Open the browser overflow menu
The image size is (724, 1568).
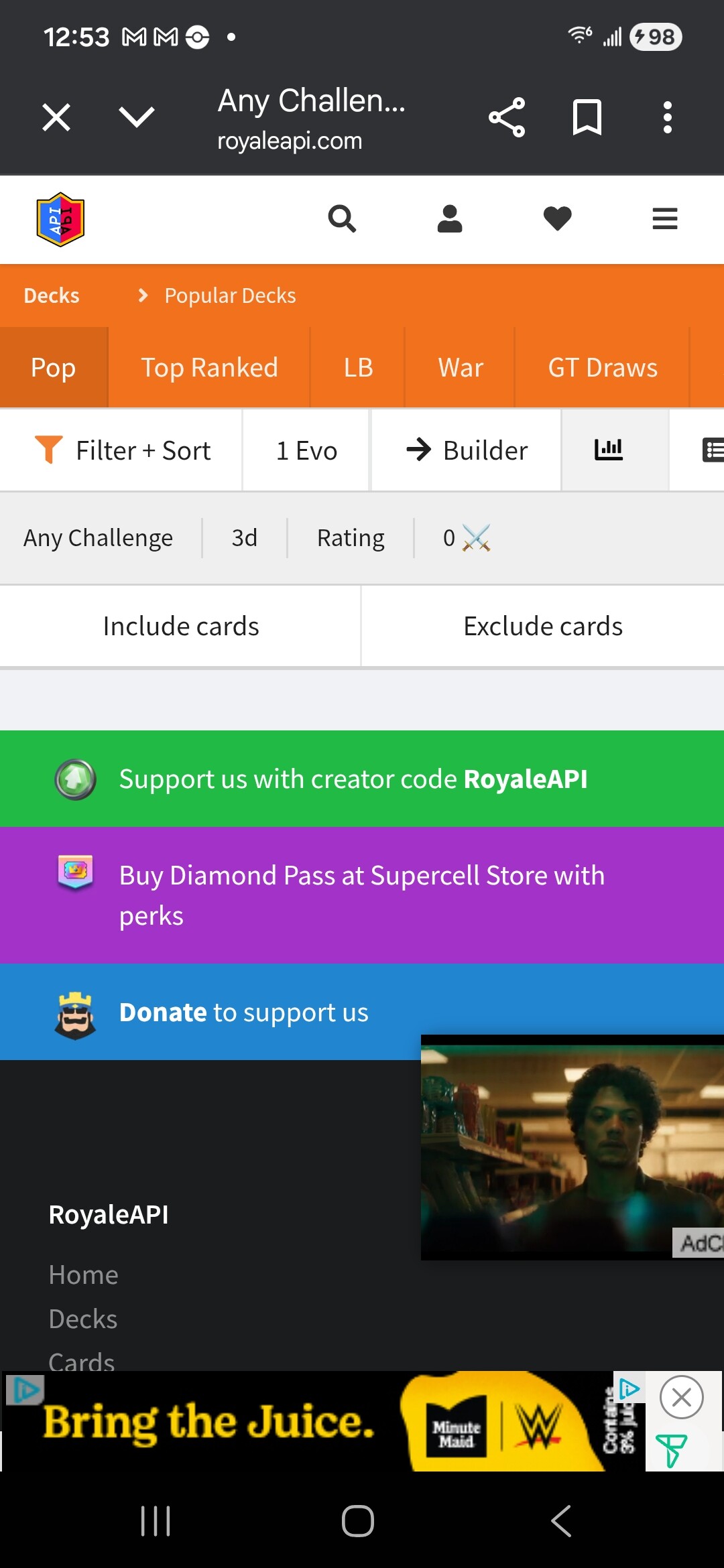[667, 118]
